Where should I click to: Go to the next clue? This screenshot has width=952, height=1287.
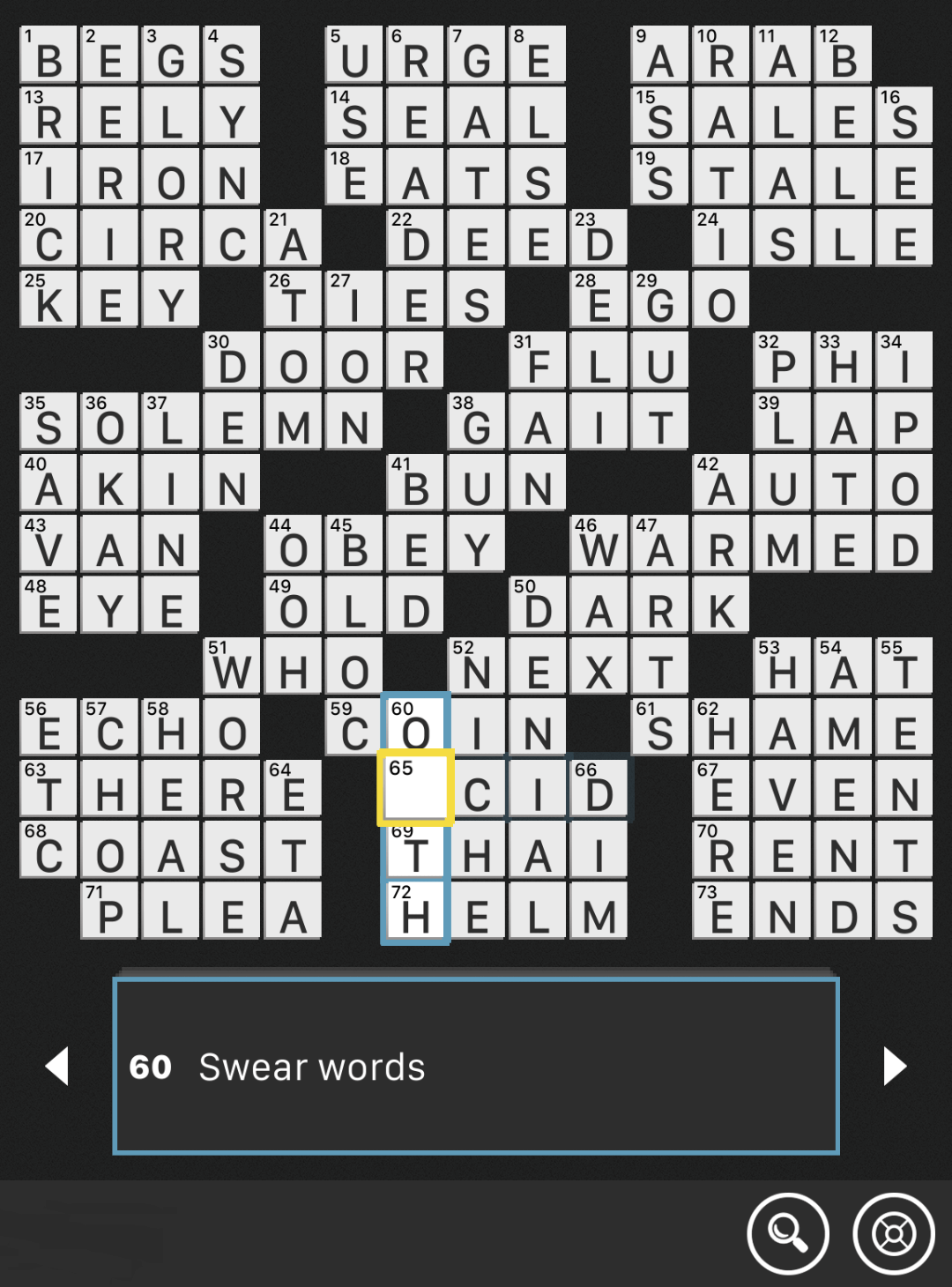[x=895, y=1066]
